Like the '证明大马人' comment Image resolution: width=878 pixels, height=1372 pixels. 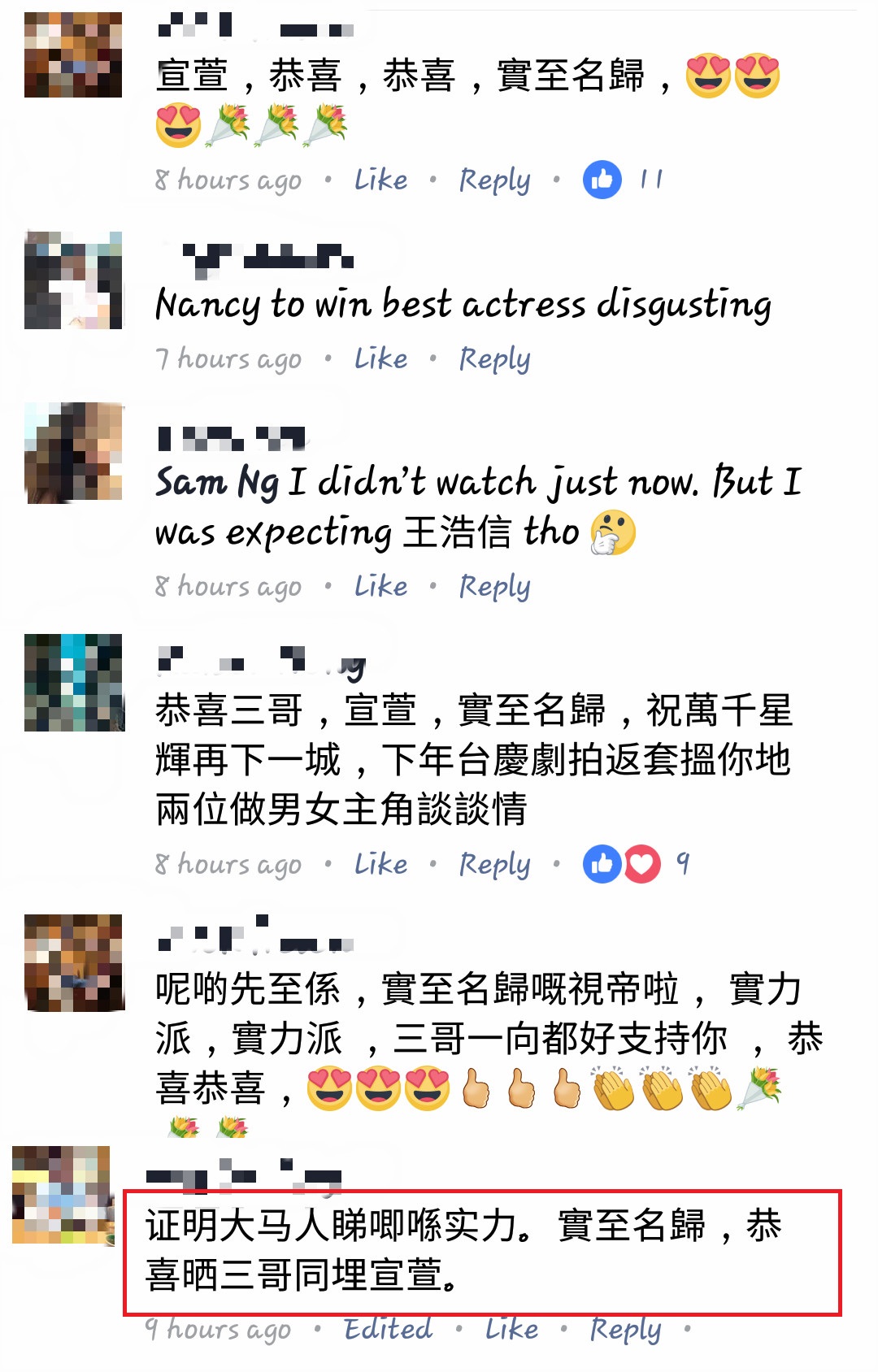click(511, 1329)
